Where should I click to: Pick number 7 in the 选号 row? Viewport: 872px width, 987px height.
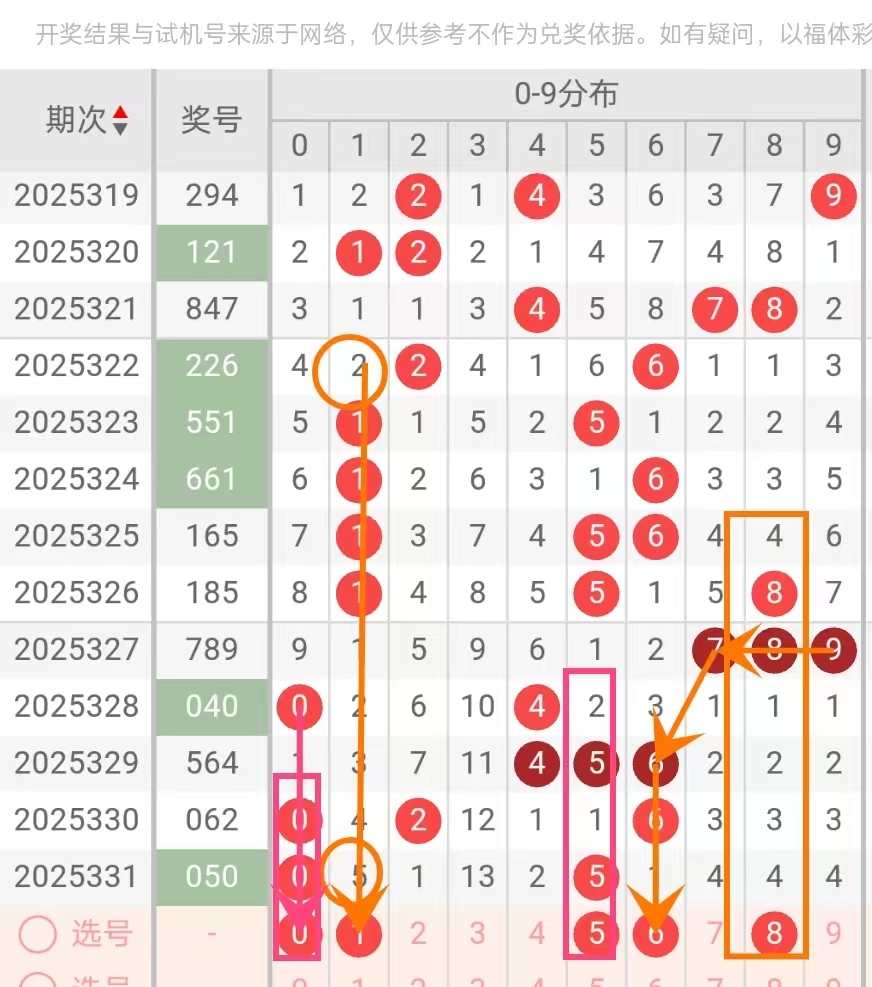click(x=714, y=934)
